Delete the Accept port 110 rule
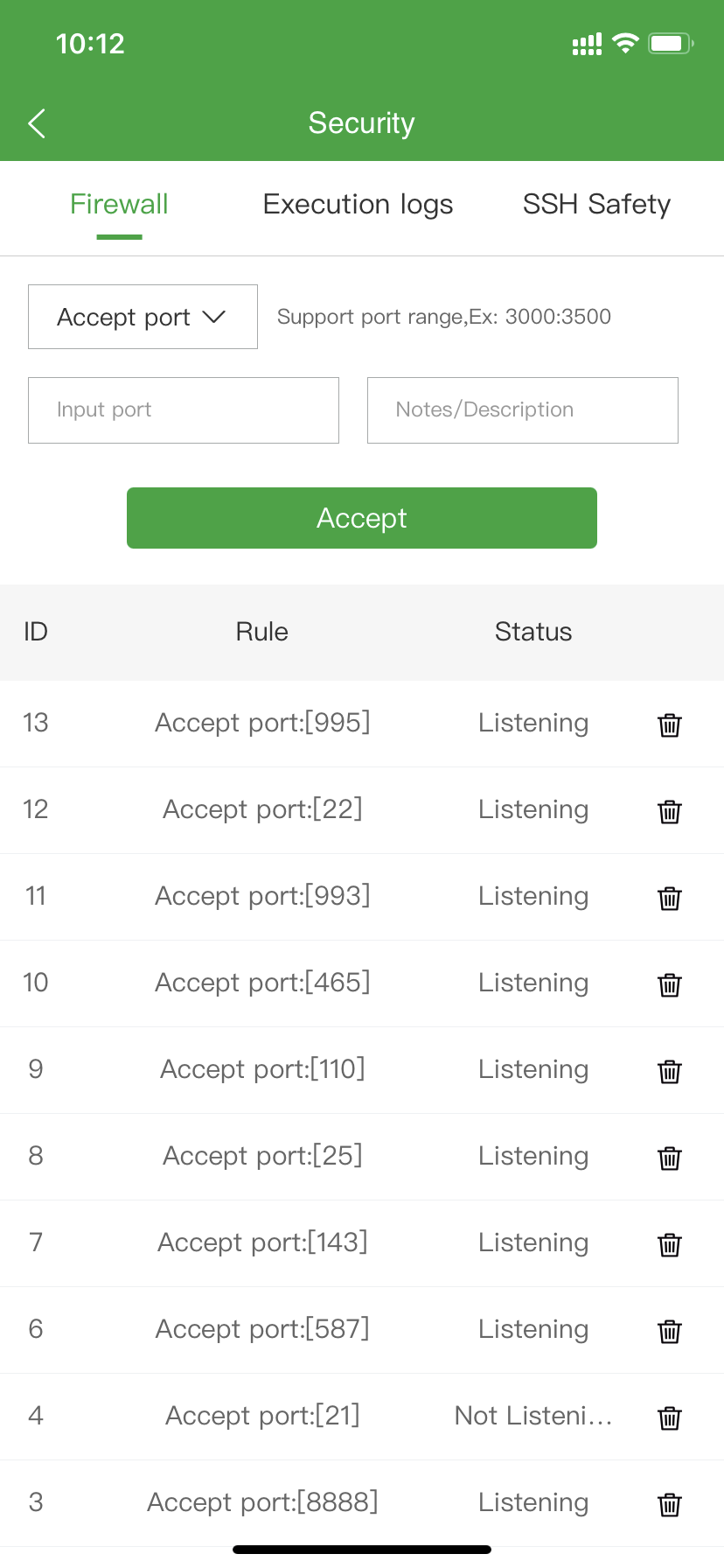This screenshot has width=724, height=1568. click(x=670, y=1071)
